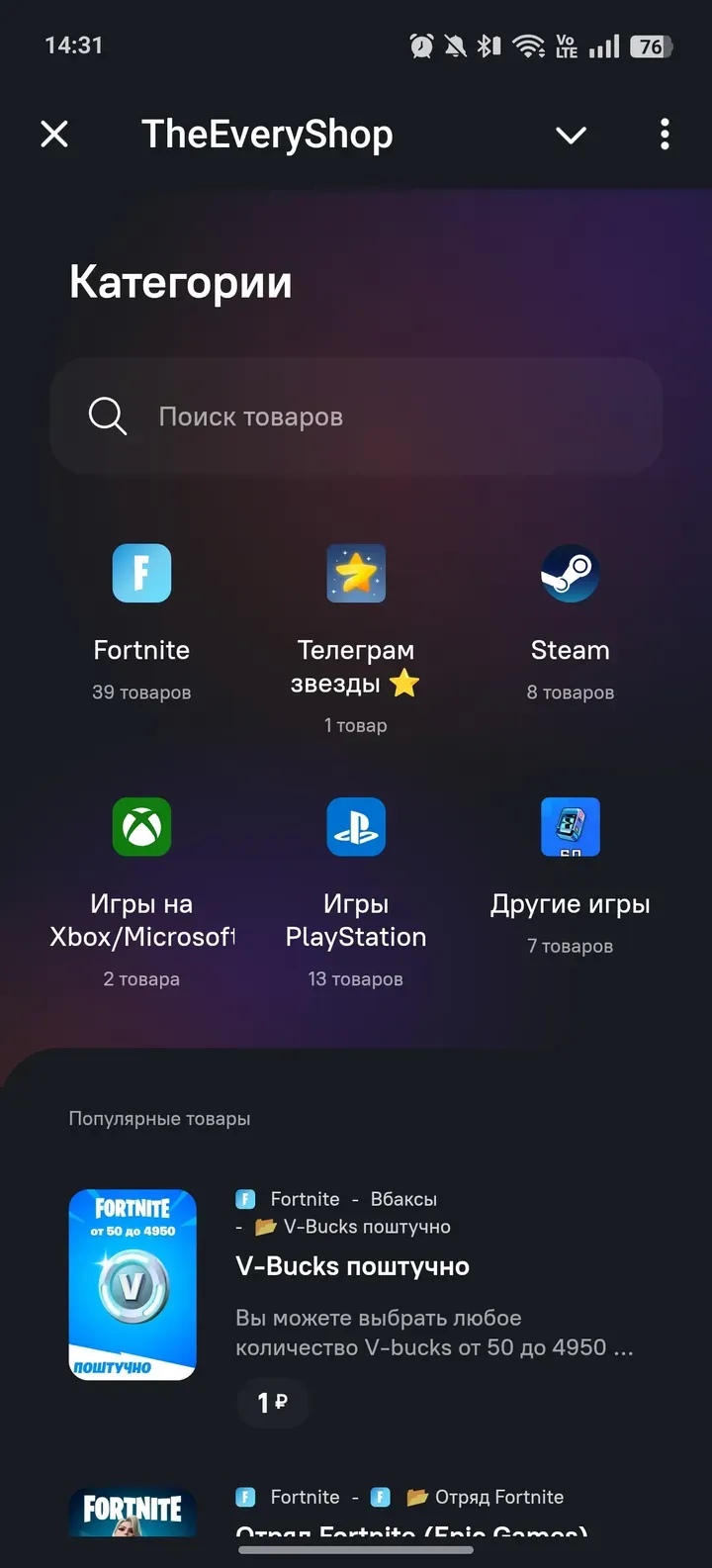This screenshot has height=1568, width=712.
Task: Collapse the app with the down chevron
Action: 572,135
